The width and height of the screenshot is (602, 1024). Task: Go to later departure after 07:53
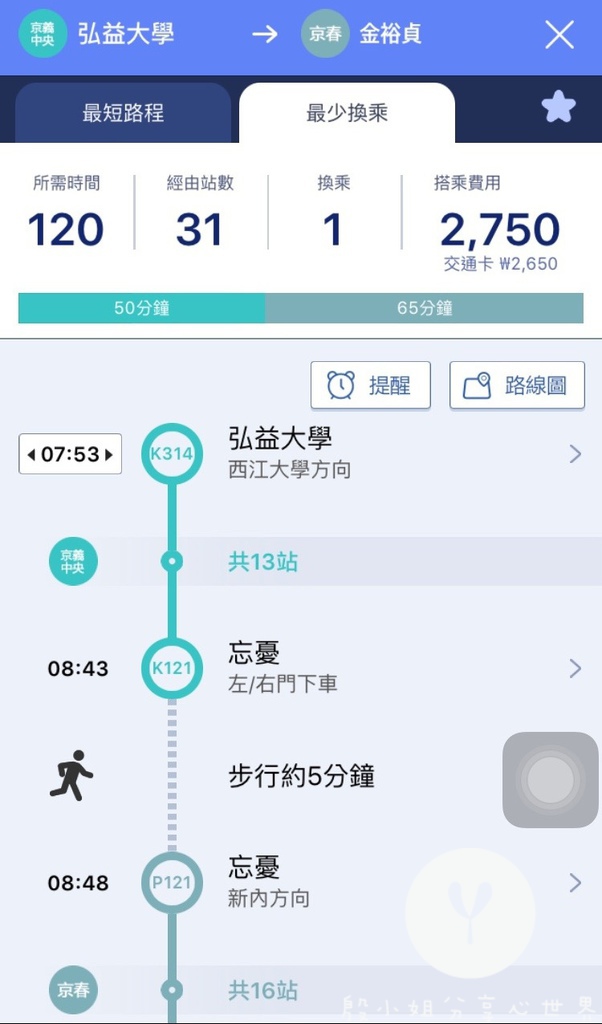109,454
